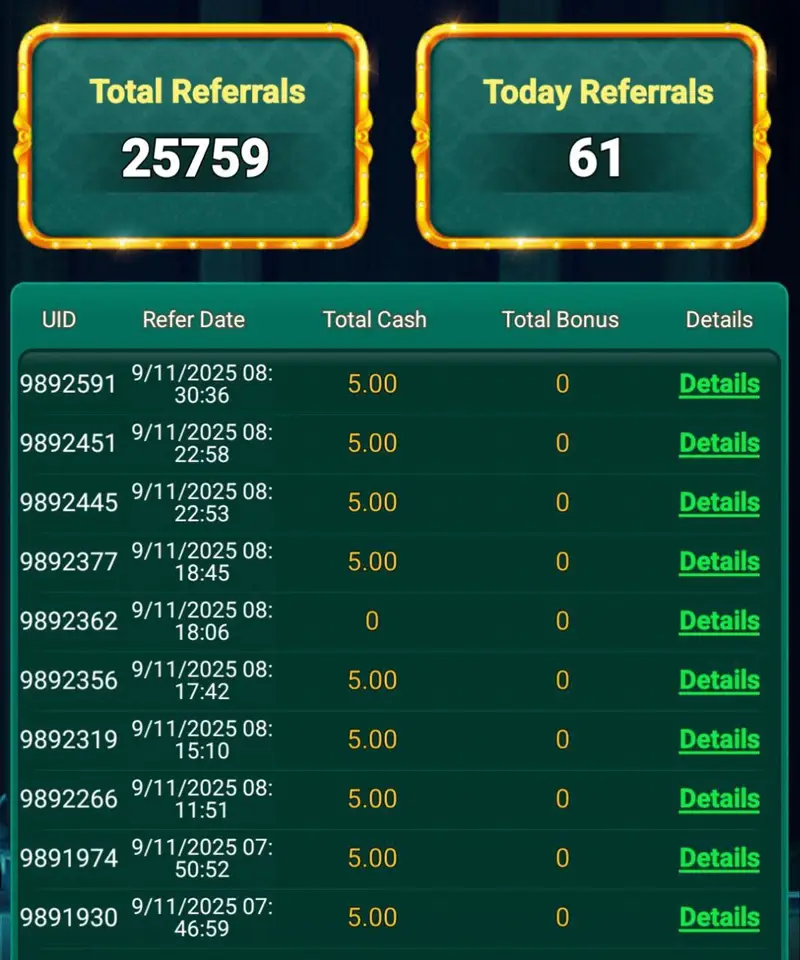Image resolution: width=800 pixels, height=960 pixels.
Task: Open Details for referral UID 9892377
Action: 719,562
